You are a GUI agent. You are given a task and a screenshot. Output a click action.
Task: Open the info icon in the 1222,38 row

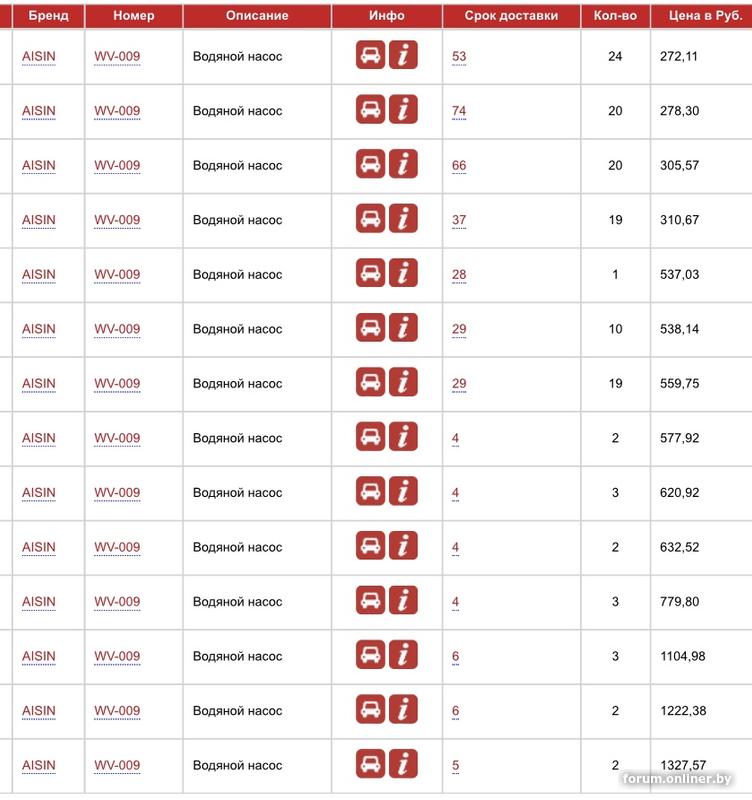pos(403,709)
